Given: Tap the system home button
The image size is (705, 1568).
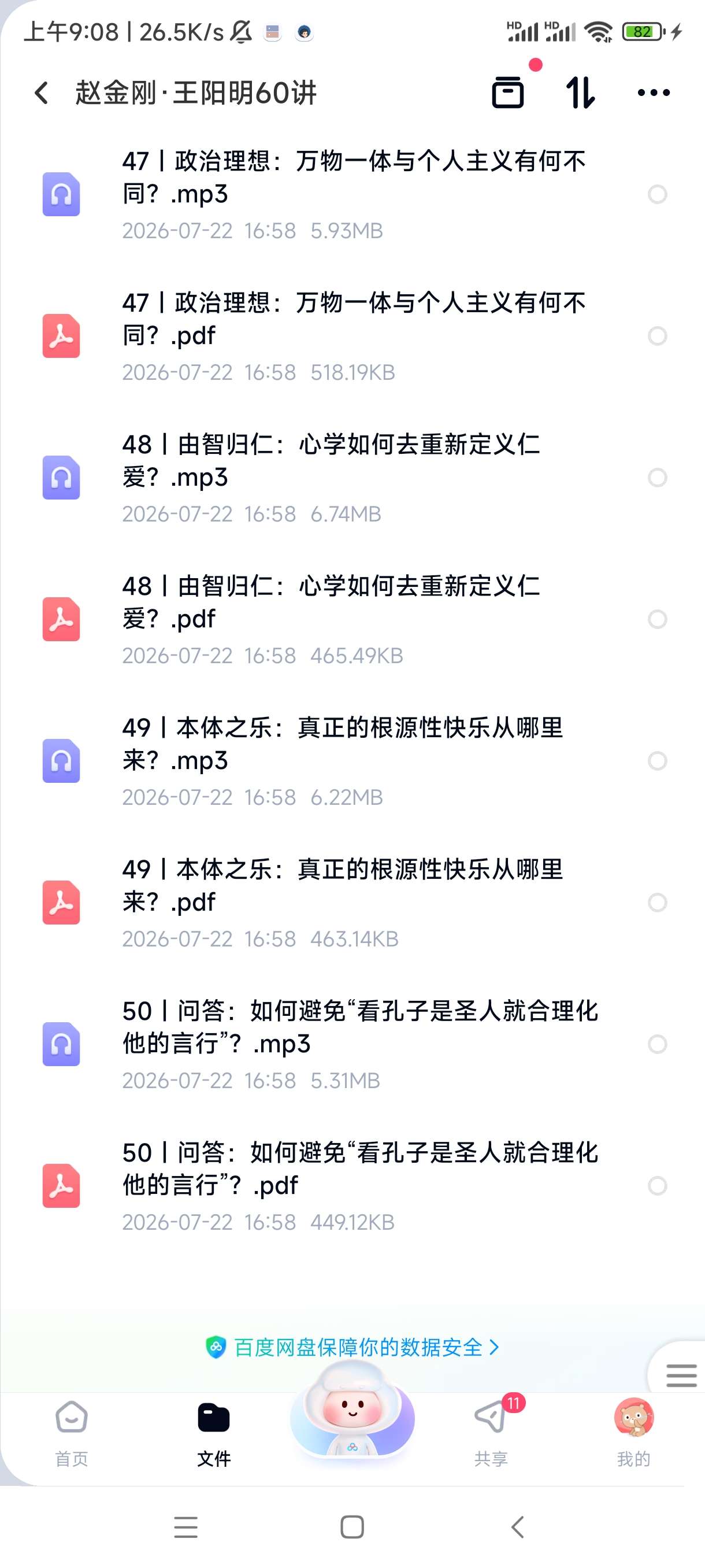Looking at the screenshot, I should (x=352, y=1526).
